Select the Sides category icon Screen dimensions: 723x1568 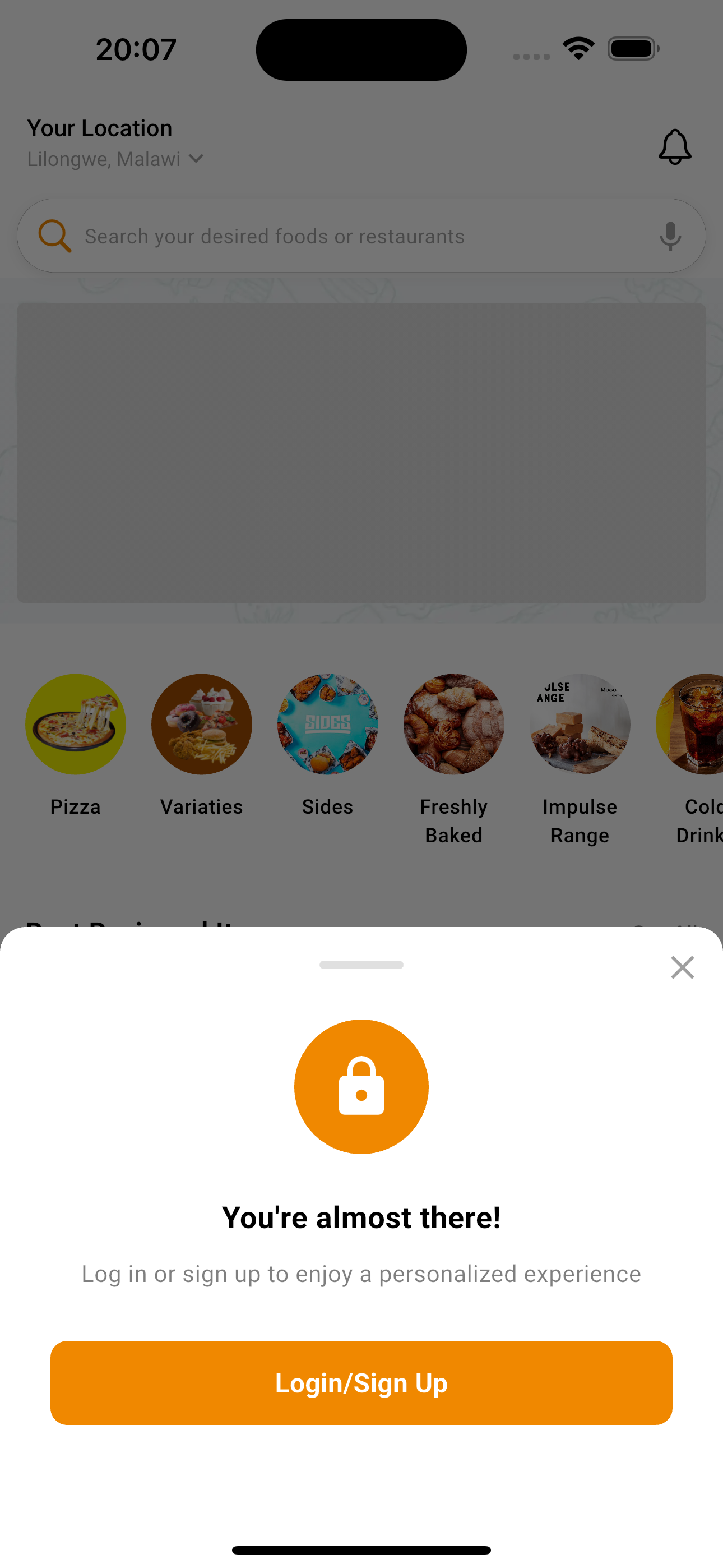click(x=327, y=725)
